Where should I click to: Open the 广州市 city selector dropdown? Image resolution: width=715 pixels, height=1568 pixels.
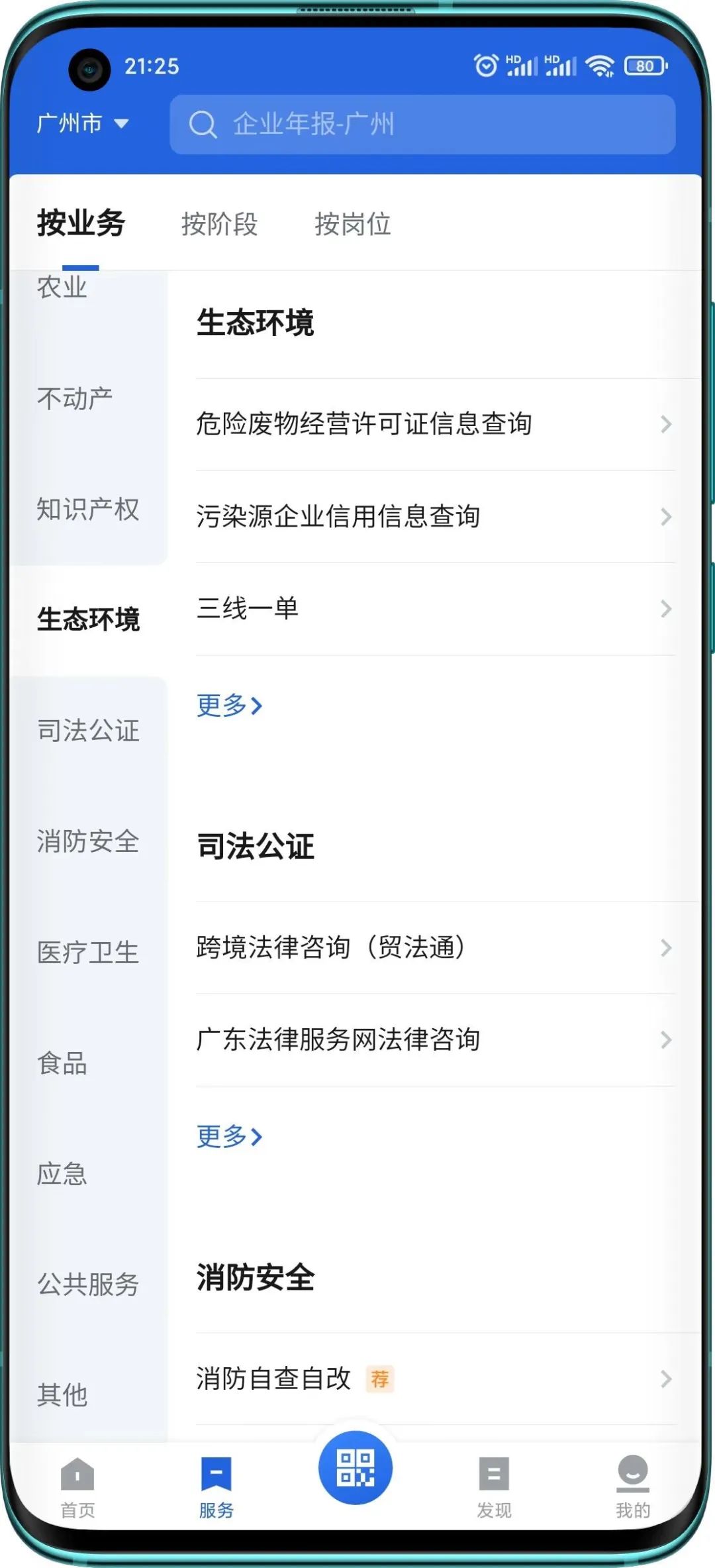[82, 123]
